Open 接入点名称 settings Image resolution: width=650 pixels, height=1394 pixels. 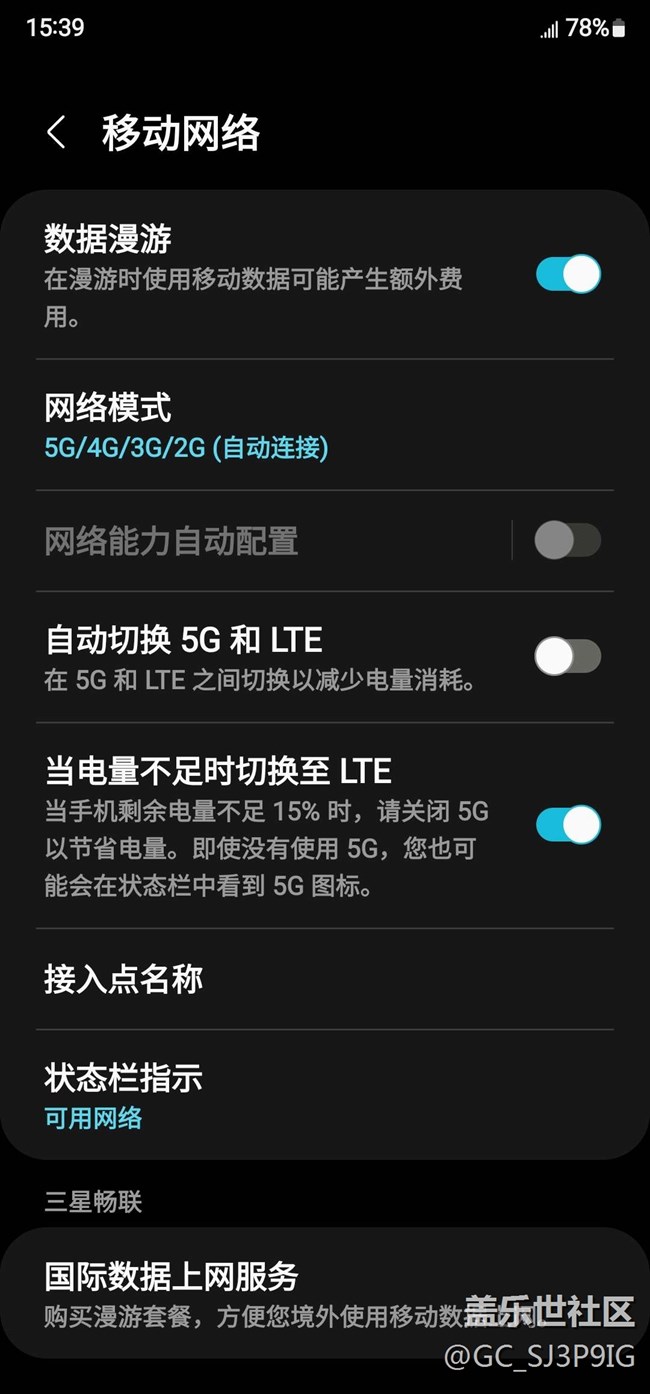click(124, 979)
